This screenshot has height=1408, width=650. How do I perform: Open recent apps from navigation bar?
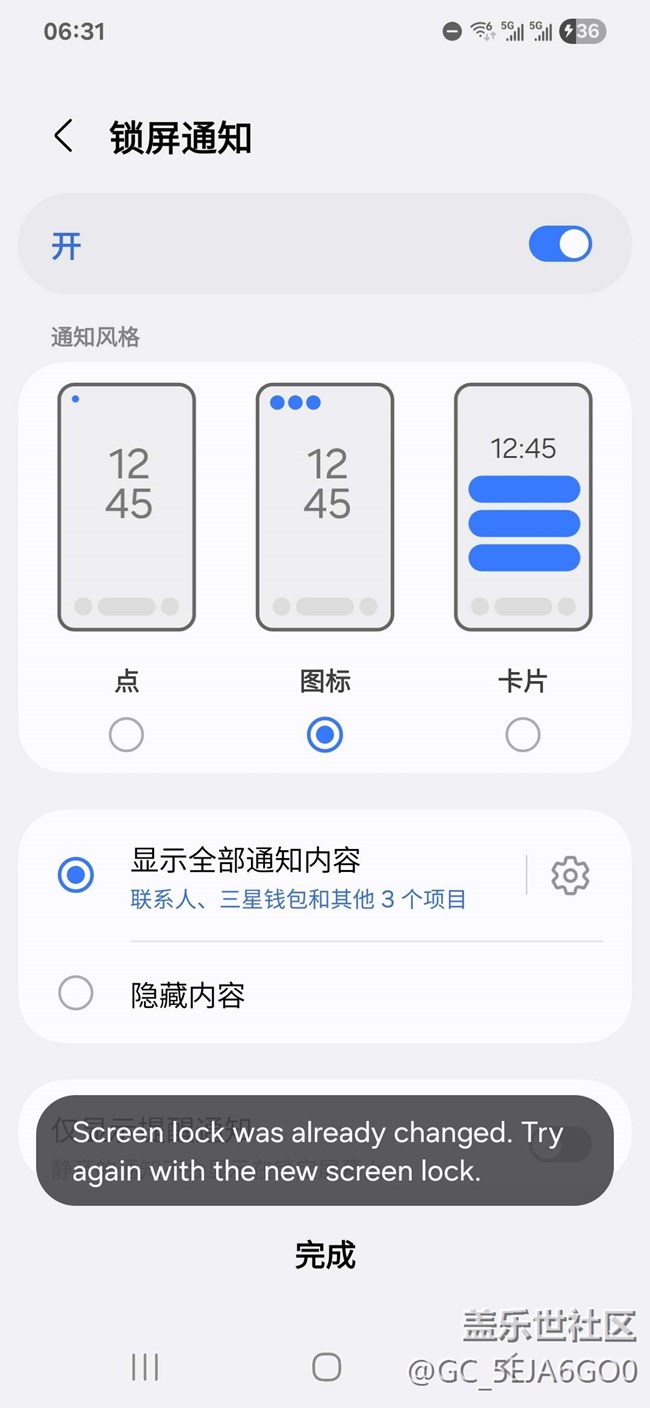tap(145, 1367)
